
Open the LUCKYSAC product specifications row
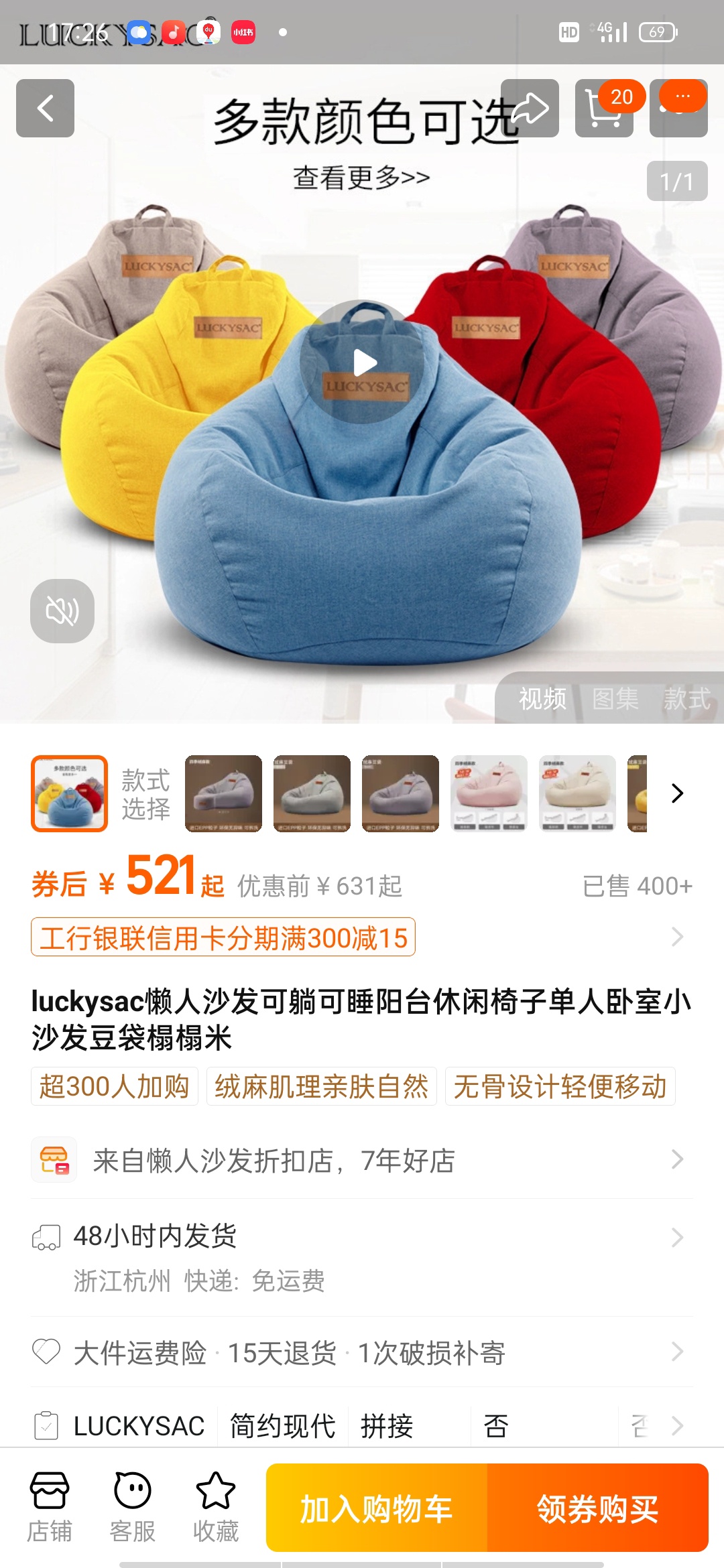click(x=362, y=1425)
